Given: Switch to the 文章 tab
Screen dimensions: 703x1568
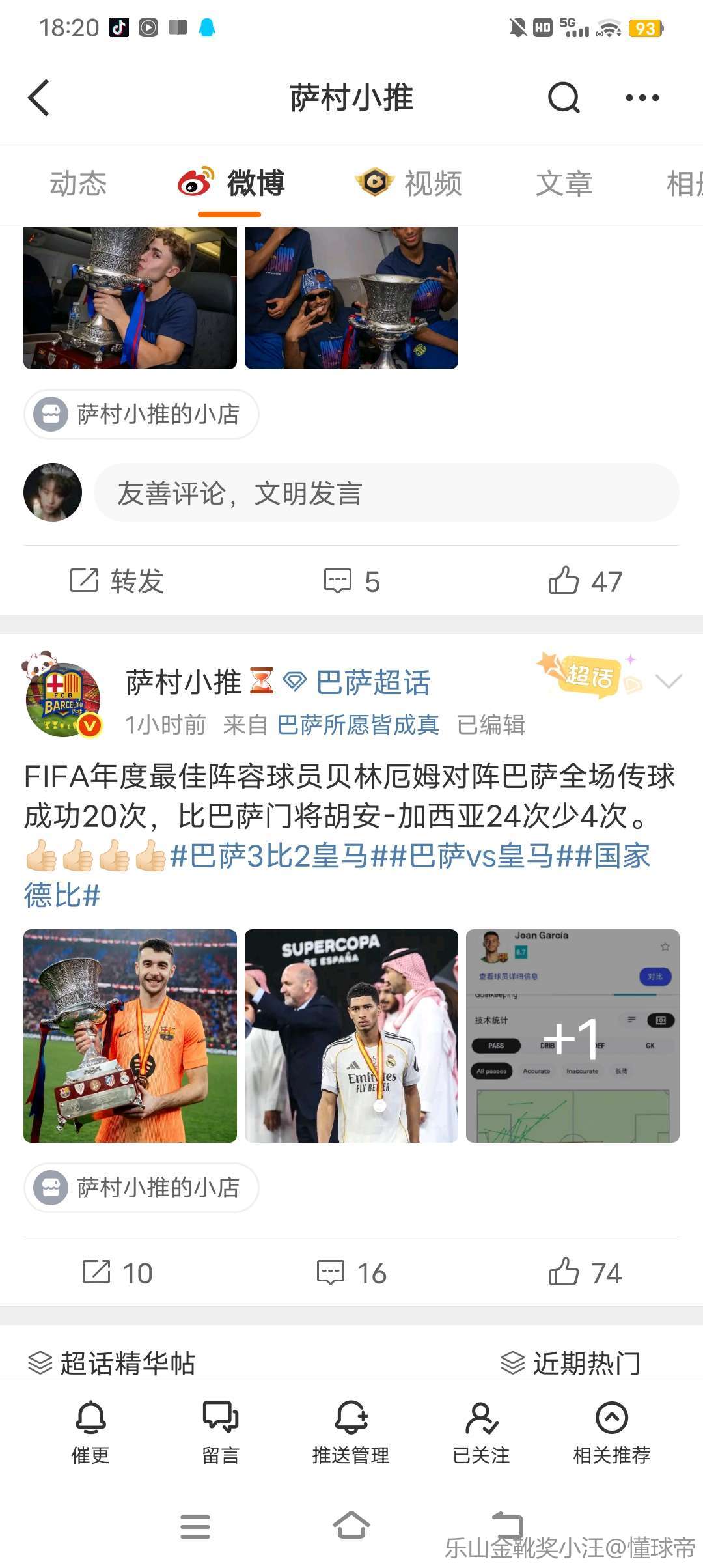Looking at the screenshot, I should [564, 184].
